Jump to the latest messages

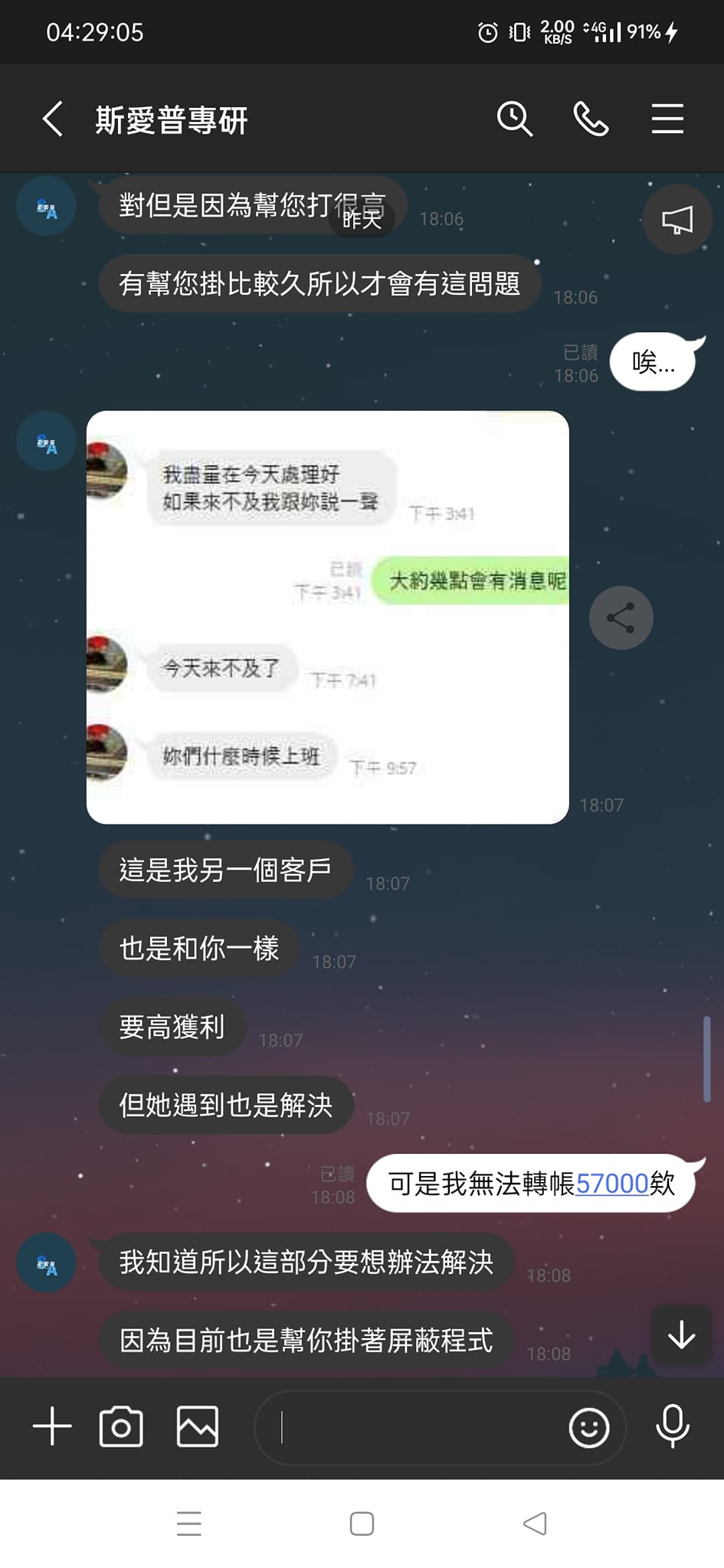(x=681, y=1335)
